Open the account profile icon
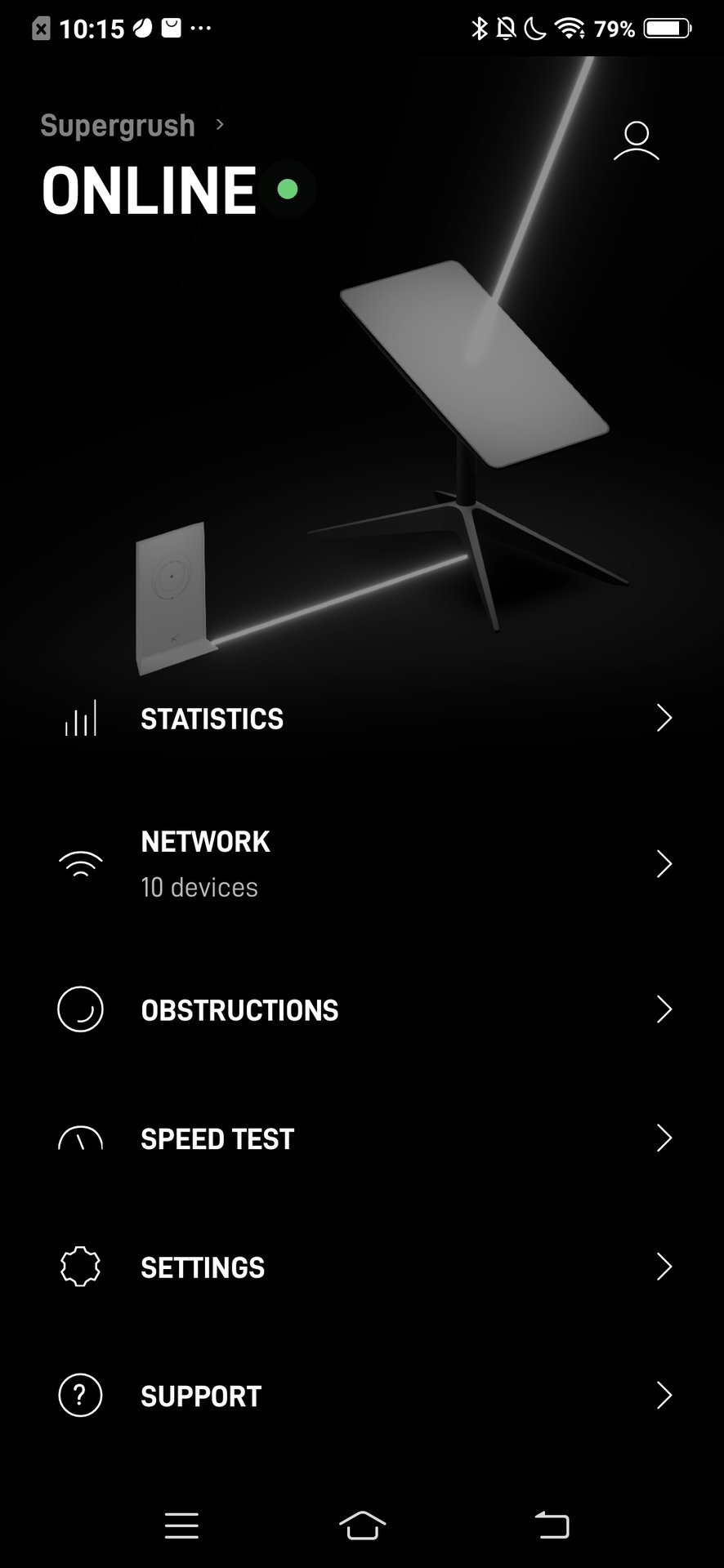The image size is (724, 1568). click(x=636, y=140)
